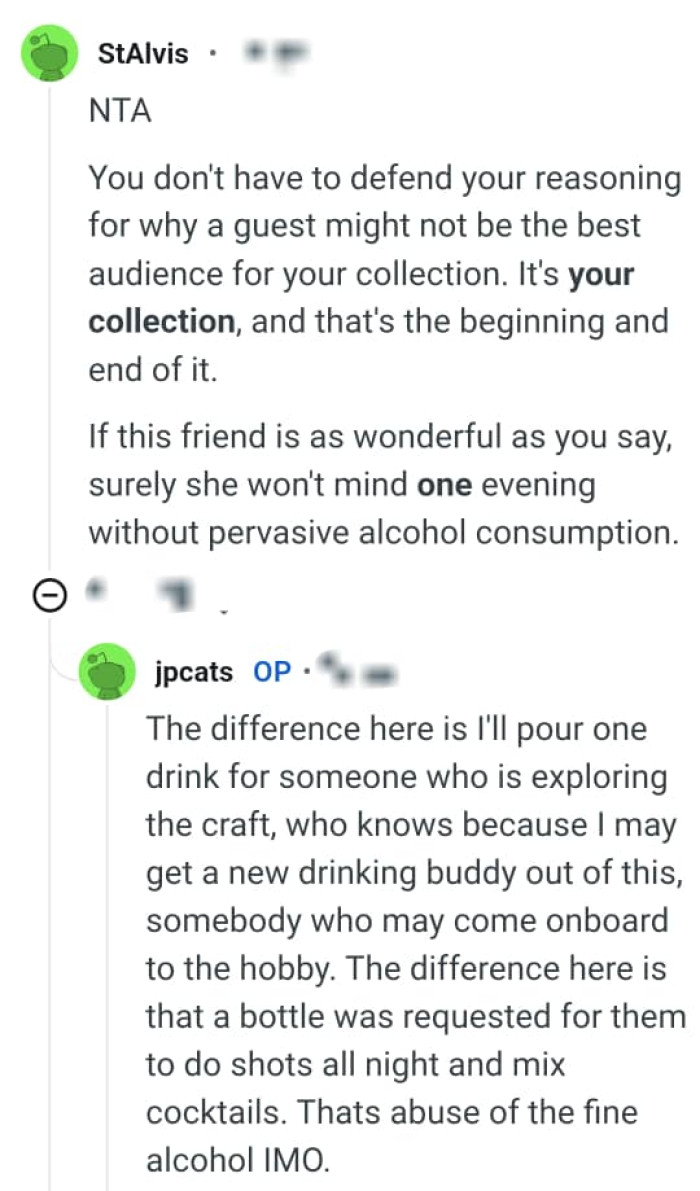Open StAlvis's profile via the username
Screen dimensions: 700x1191
pyautogui.click(x=143, y=53)
